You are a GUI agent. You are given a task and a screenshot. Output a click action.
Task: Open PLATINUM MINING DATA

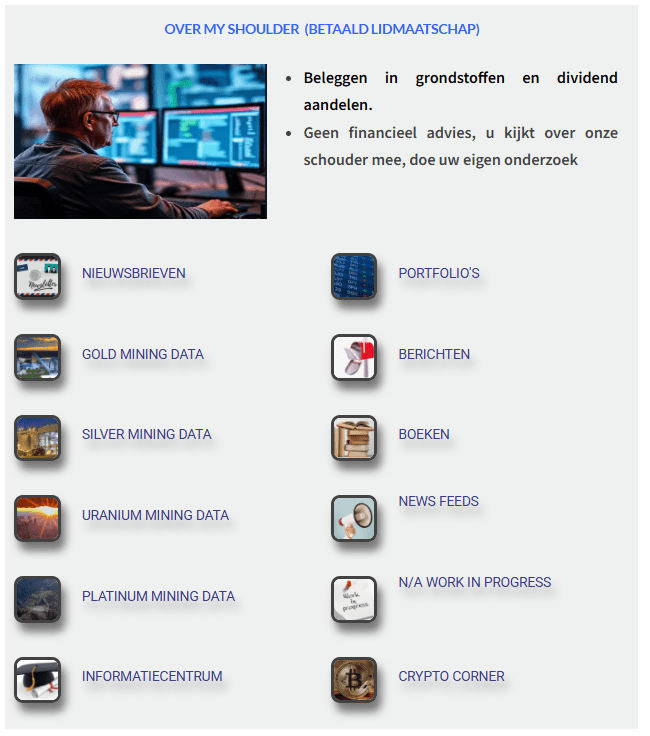pyautogui.click(x=158, y=596)
